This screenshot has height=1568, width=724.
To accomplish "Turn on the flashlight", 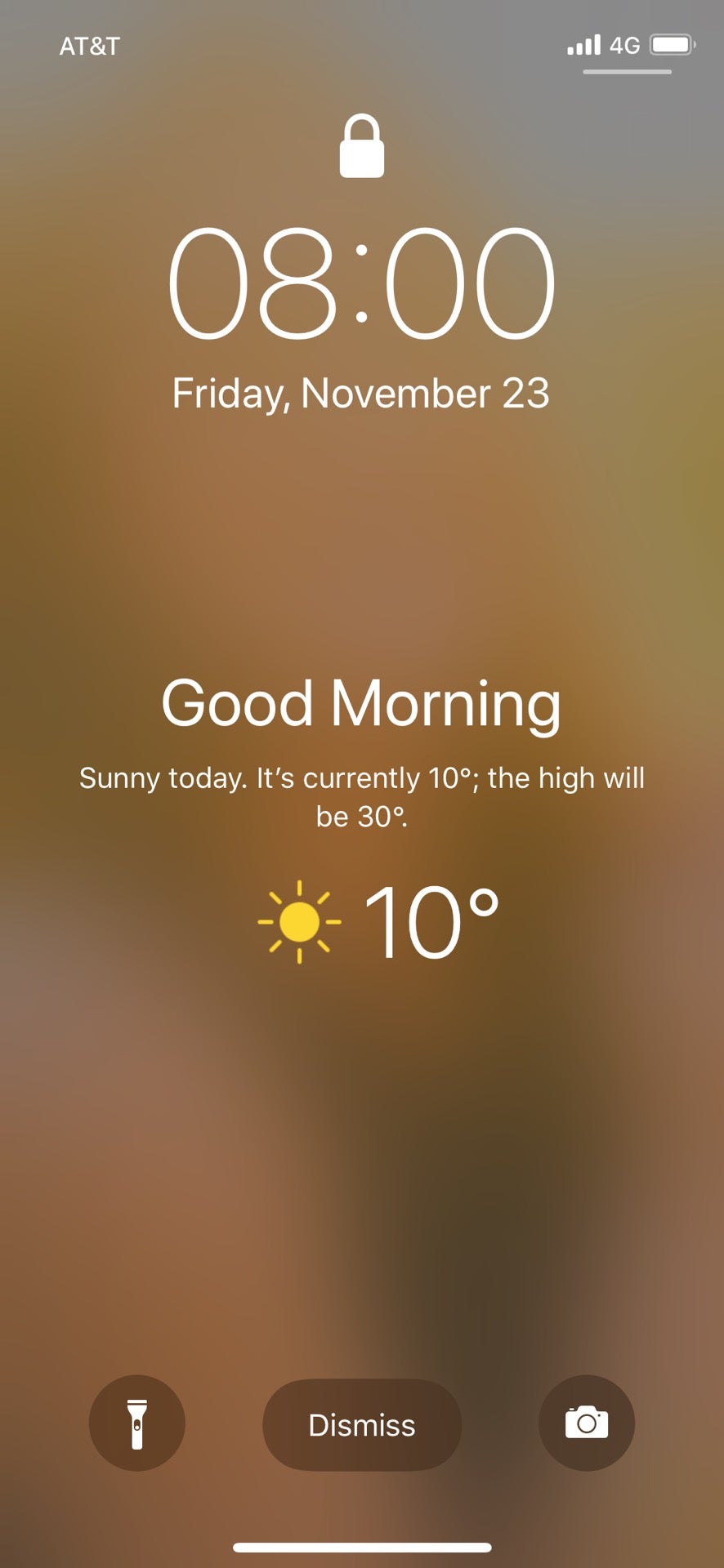I will tap(137, 1423).
